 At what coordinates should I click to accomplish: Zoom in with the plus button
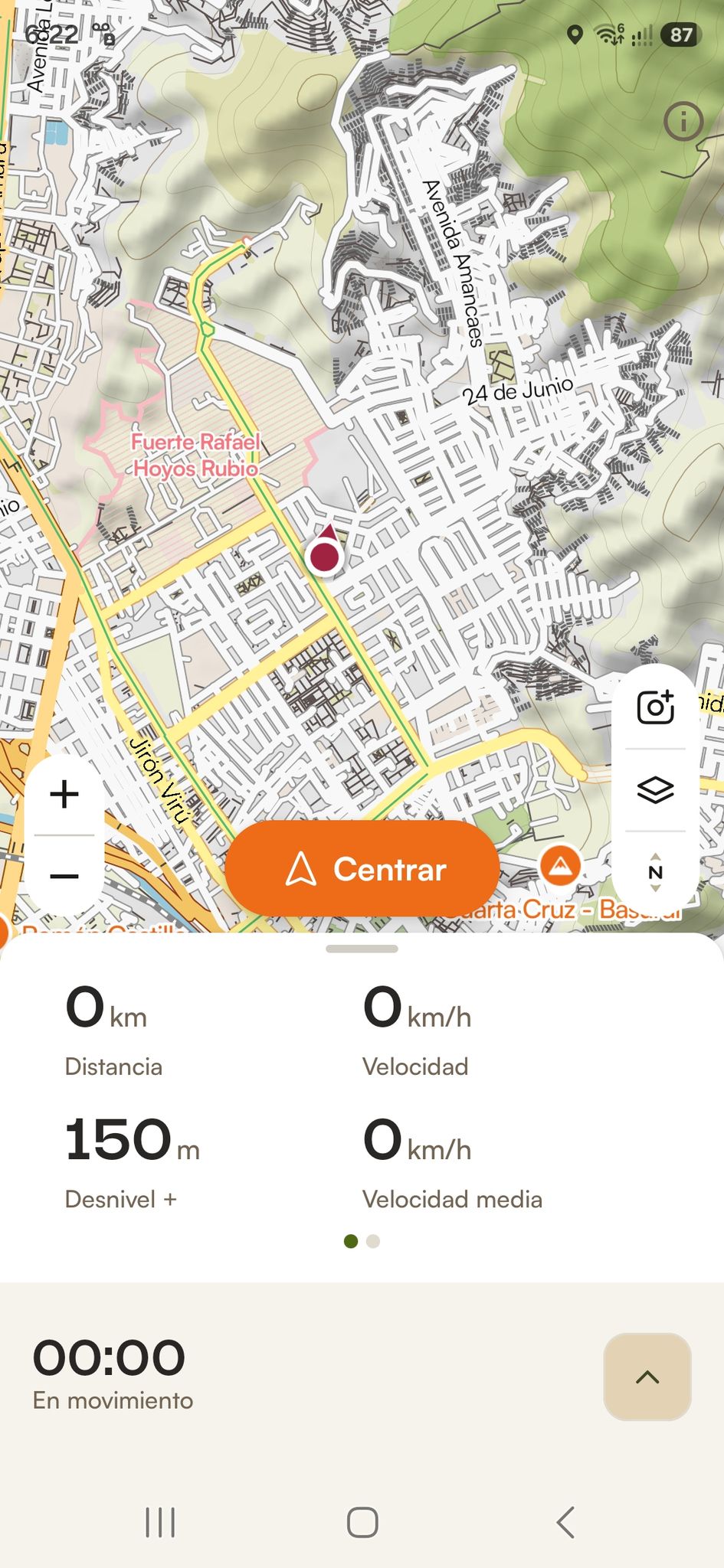64,794
